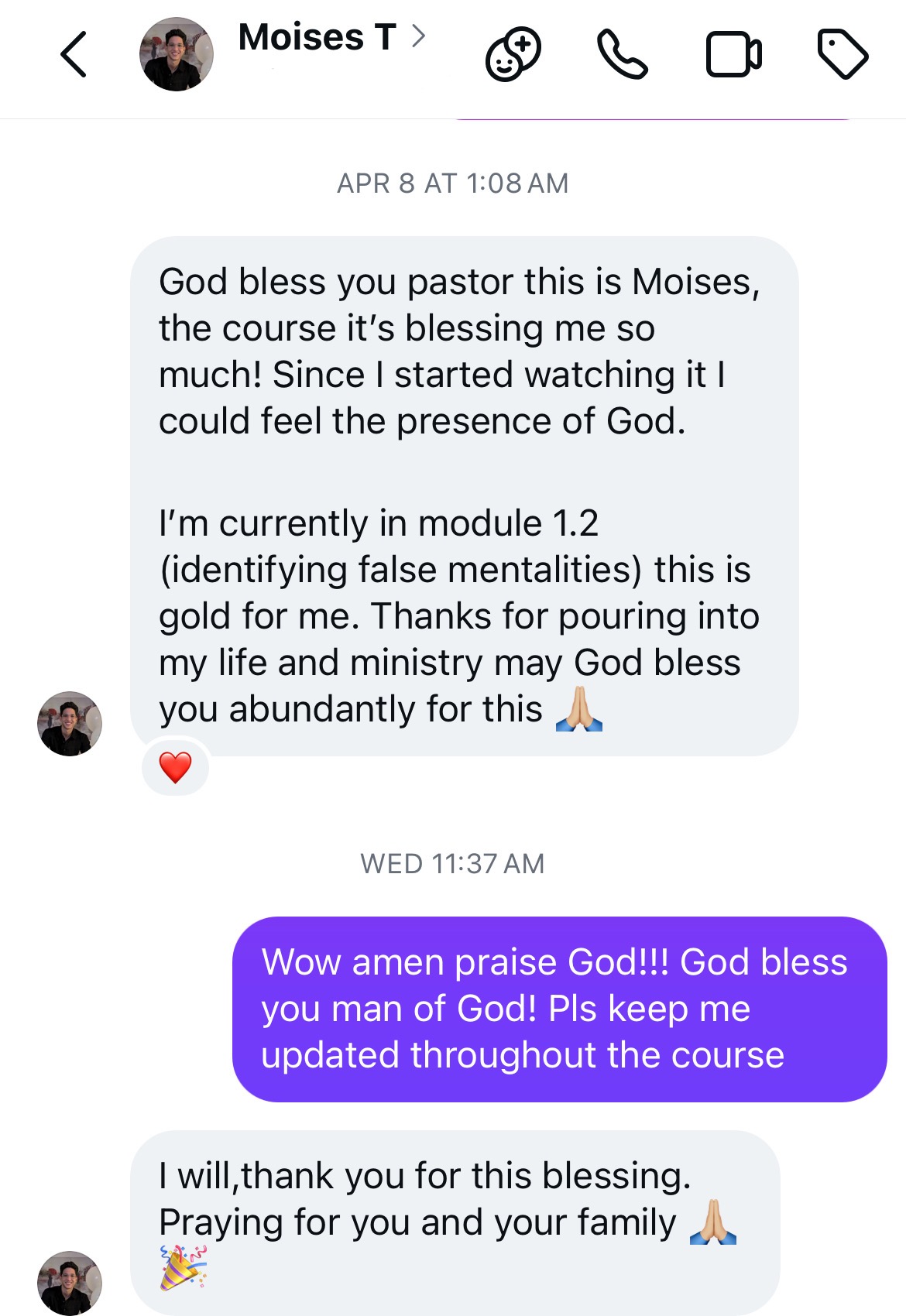Open the sender avatar beside the last message
This screenshot has height=1316, width=906.
point(70,1282)
